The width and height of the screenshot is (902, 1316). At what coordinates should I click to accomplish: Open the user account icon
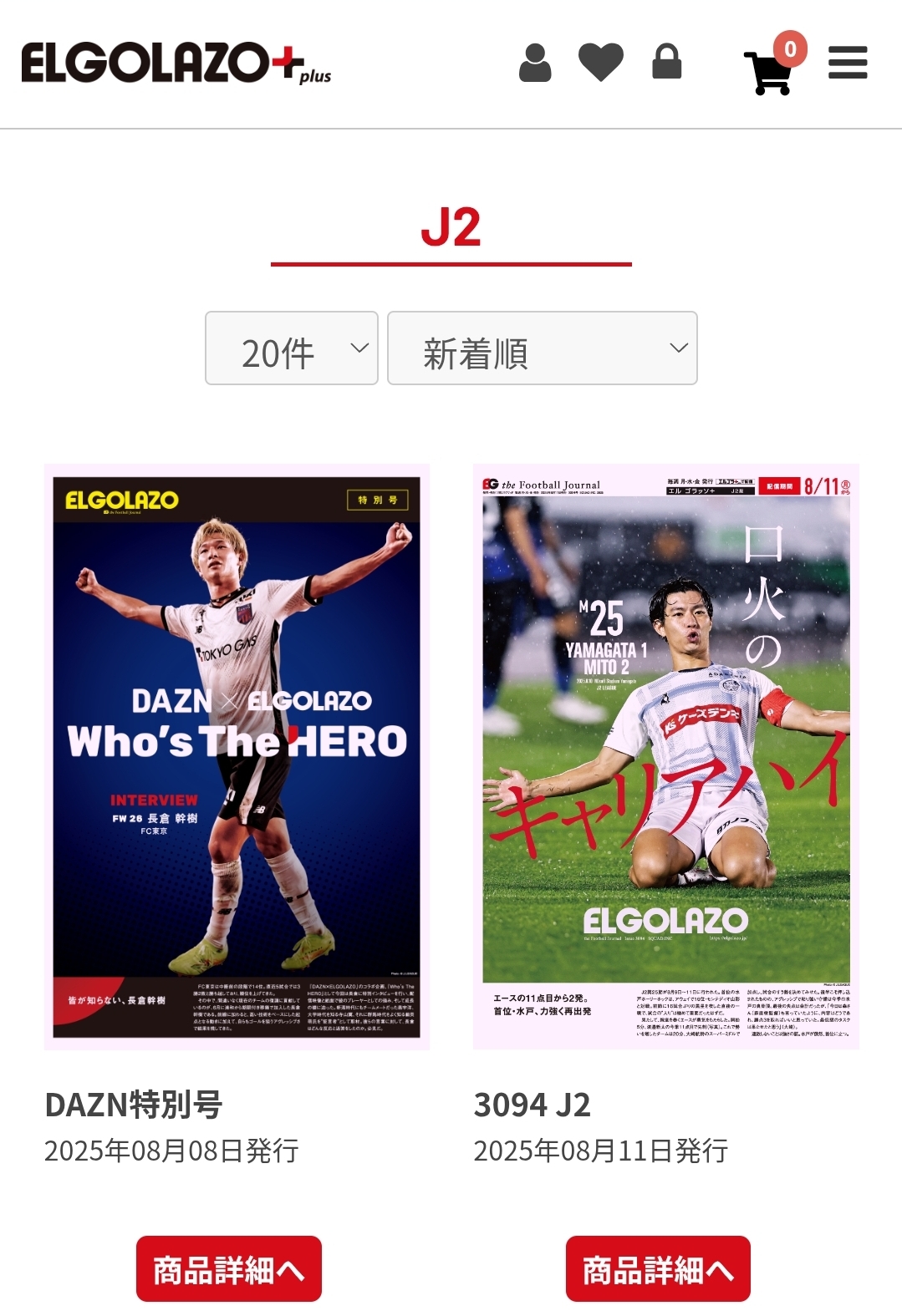point(535,63)
